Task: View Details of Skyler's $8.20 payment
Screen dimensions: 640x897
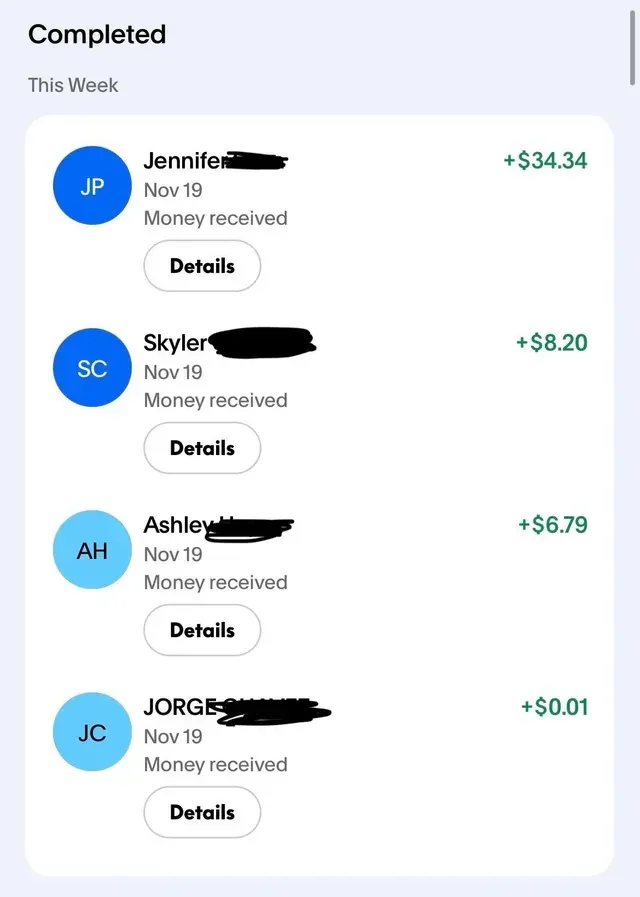Action: [x=202, y=449]
